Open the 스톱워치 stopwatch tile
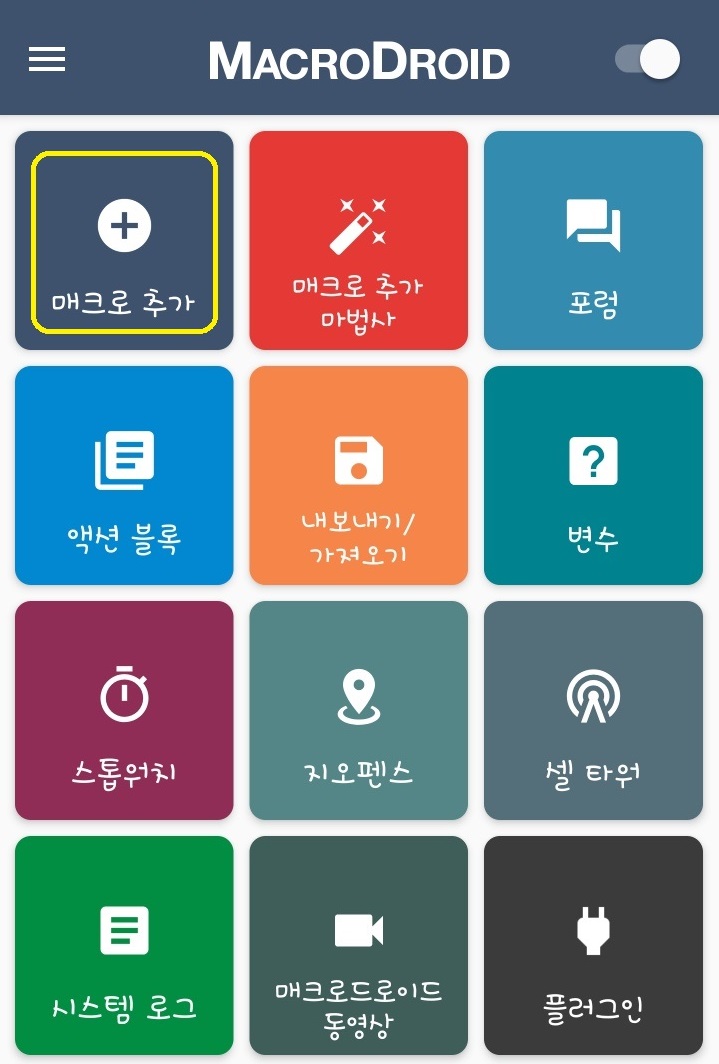This screenshot has width=719, height=1064. pos(124,710)
